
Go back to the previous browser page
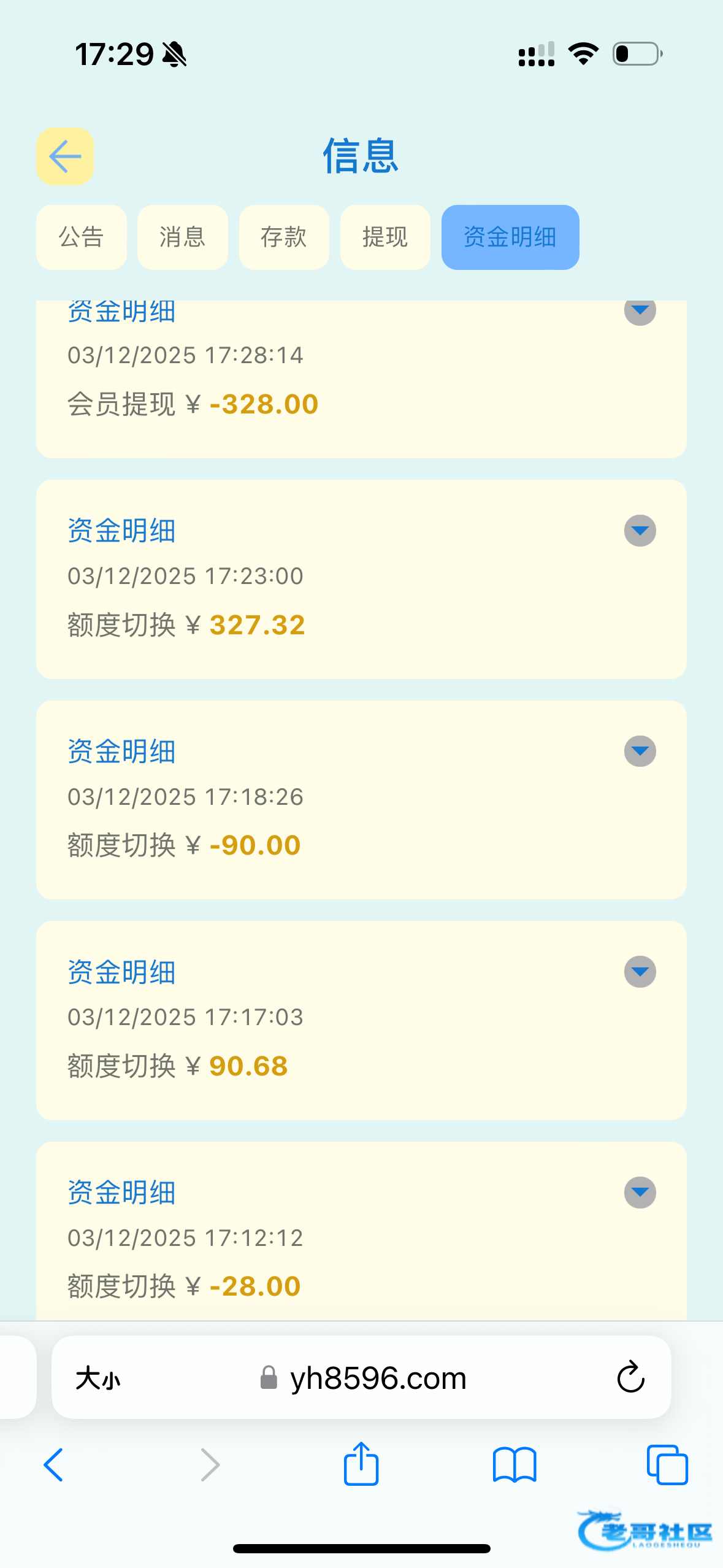(54, 1465)
